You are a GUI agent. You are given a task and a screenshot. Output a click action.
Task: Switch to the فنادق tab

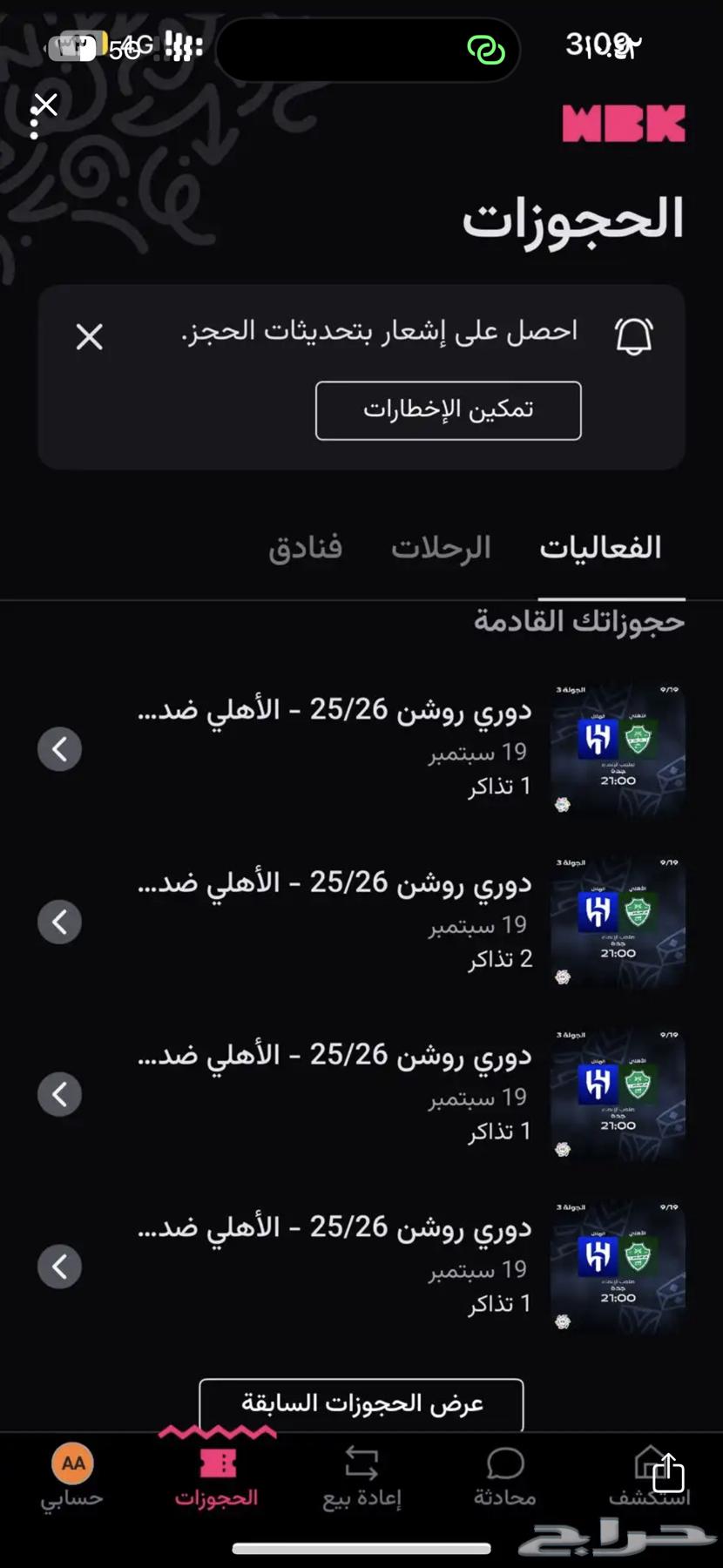click(305, 548)
